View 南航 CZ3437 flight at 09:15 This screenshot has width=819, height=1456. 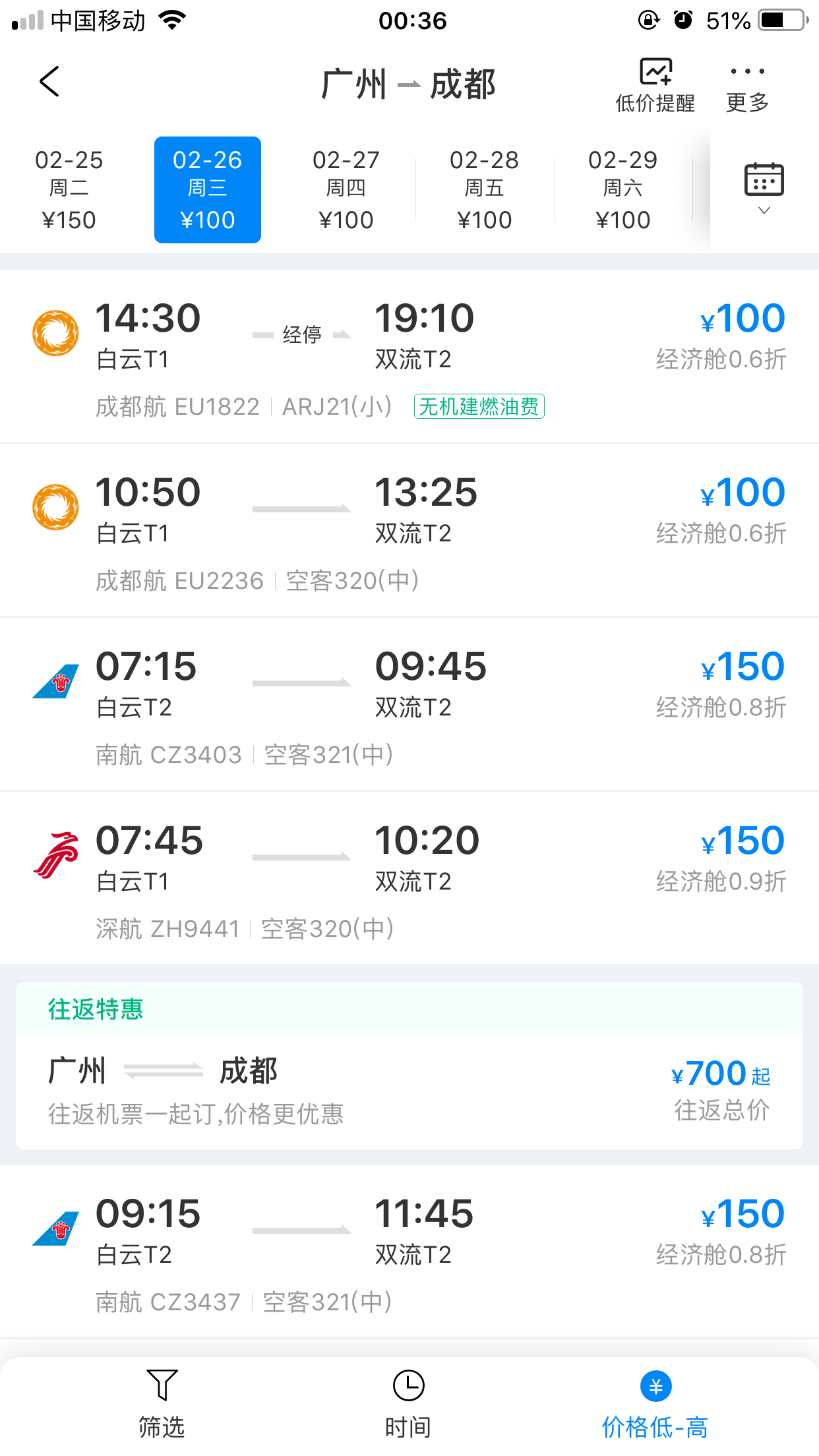[409, 1252]
